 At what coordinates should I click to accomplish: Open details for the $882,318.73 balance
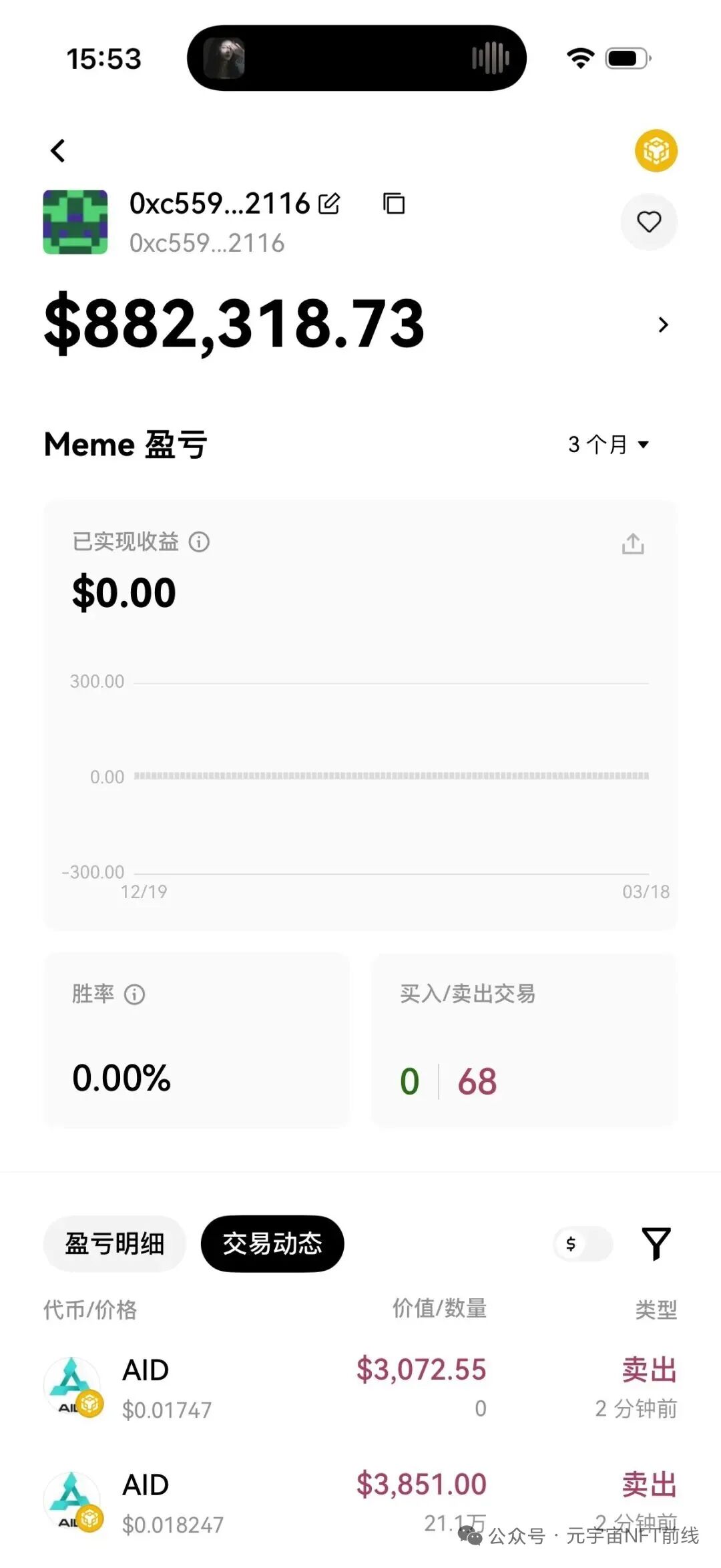point(663,325)
